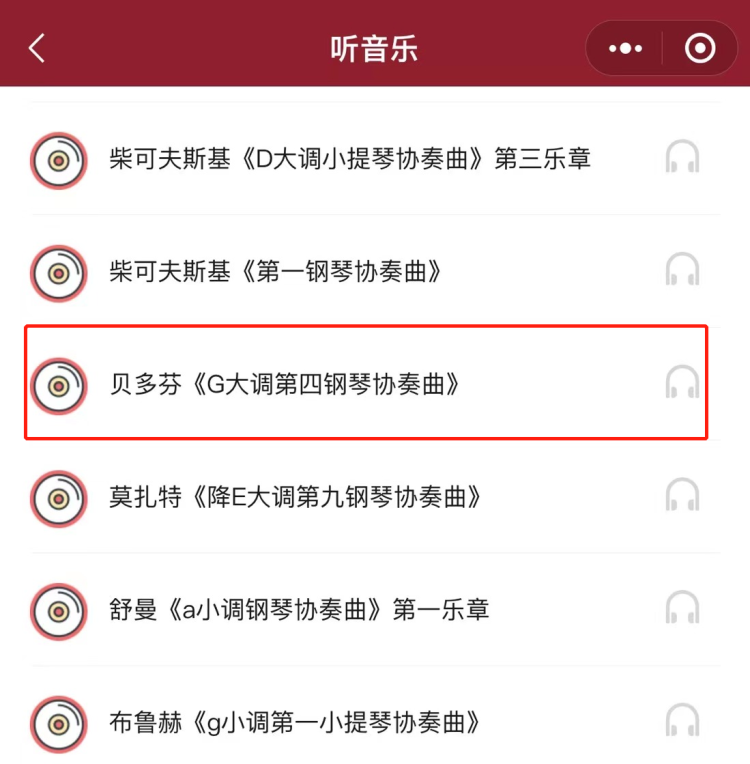Open the mini program more options menu
Viewport: 750px width, 764px height.
point(625,48)
